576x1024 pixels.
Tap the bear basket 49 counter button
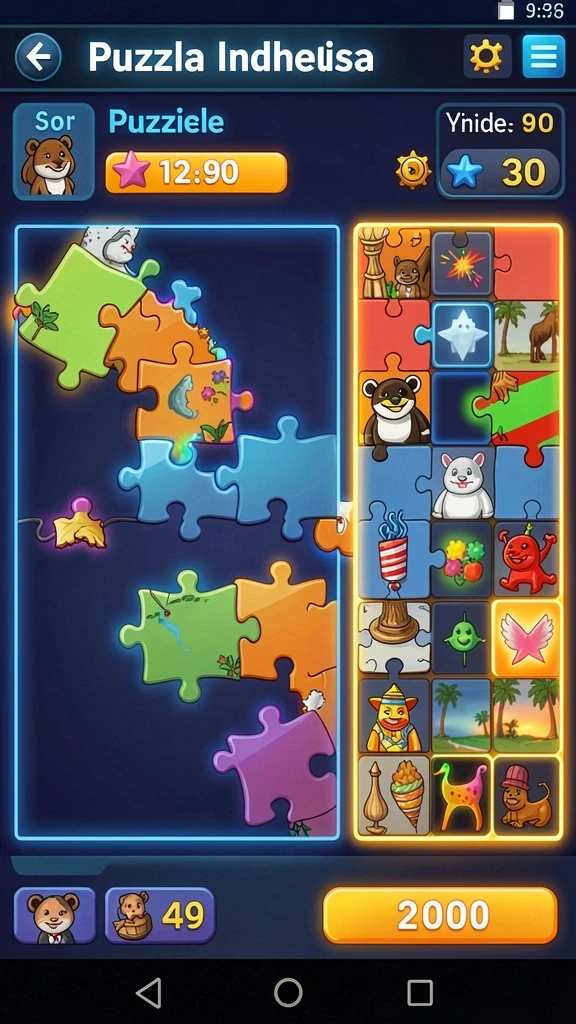pos(160,916)
